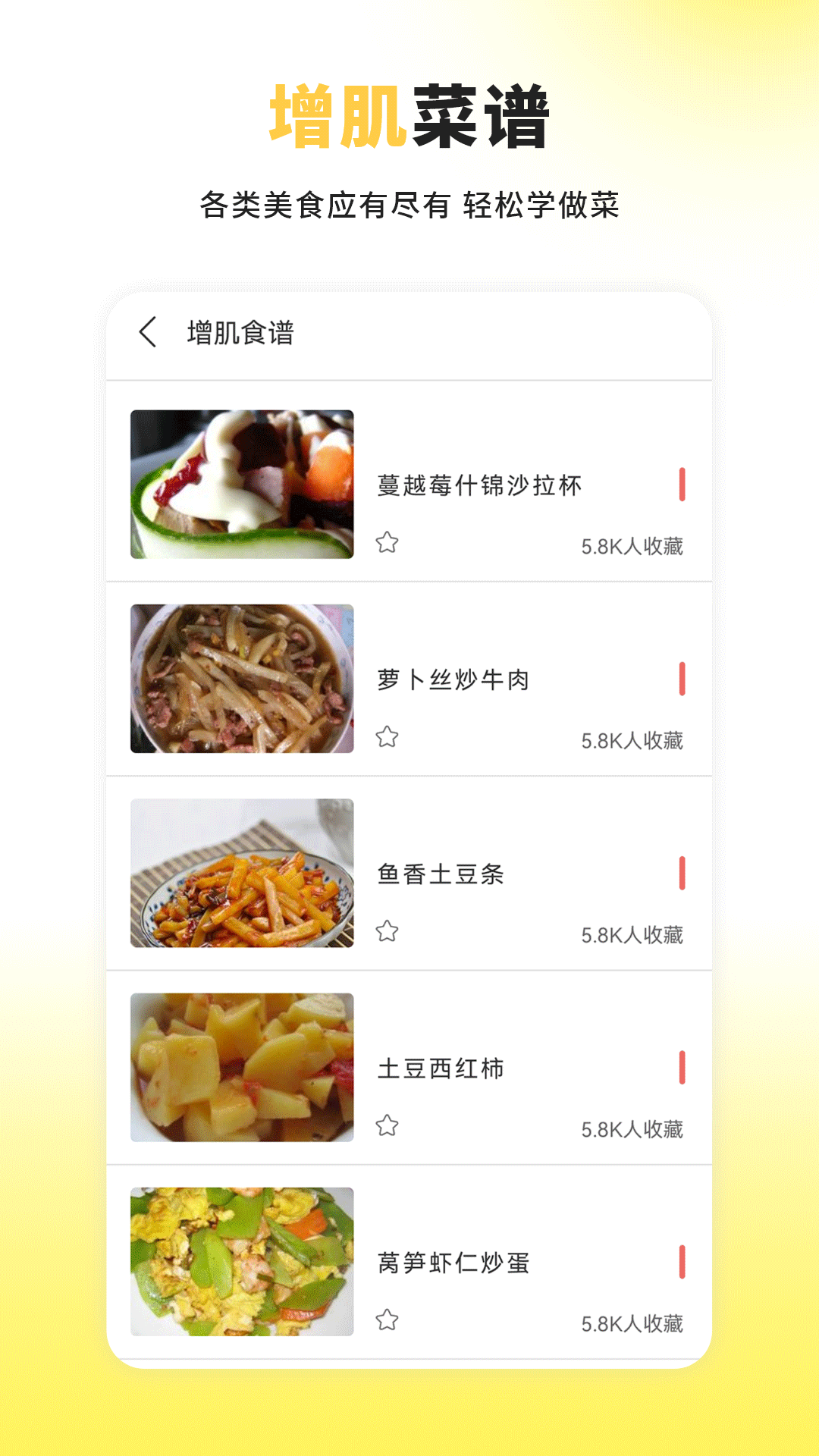Click the star icon beside 蔓越莓什锦沙拉杯
This screenshot has width=819, height=1456.
pyautogui.click(x=389, y=541)
